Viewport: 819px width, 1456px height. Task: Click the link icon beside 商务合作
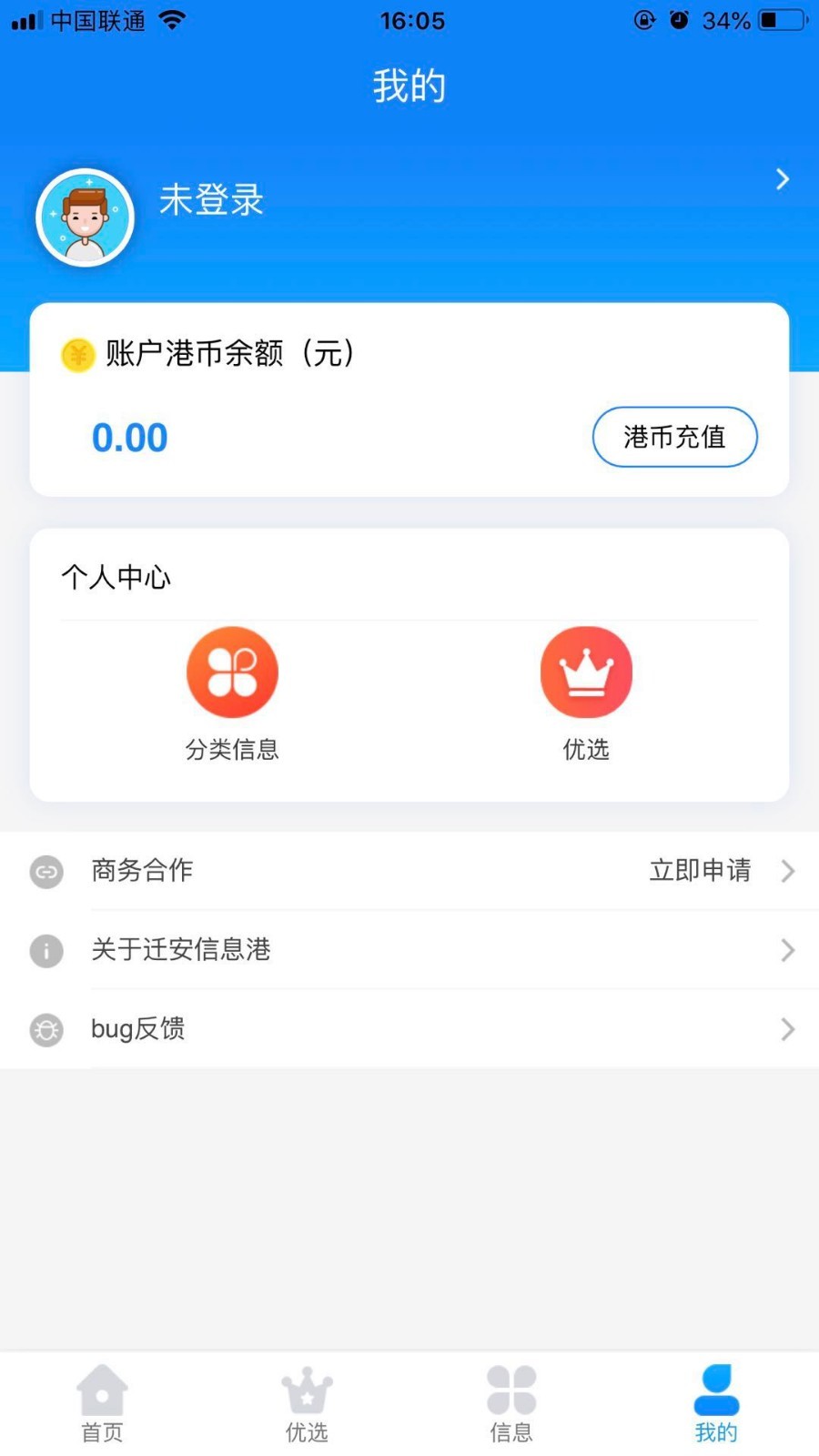click(x=46, y=871)
